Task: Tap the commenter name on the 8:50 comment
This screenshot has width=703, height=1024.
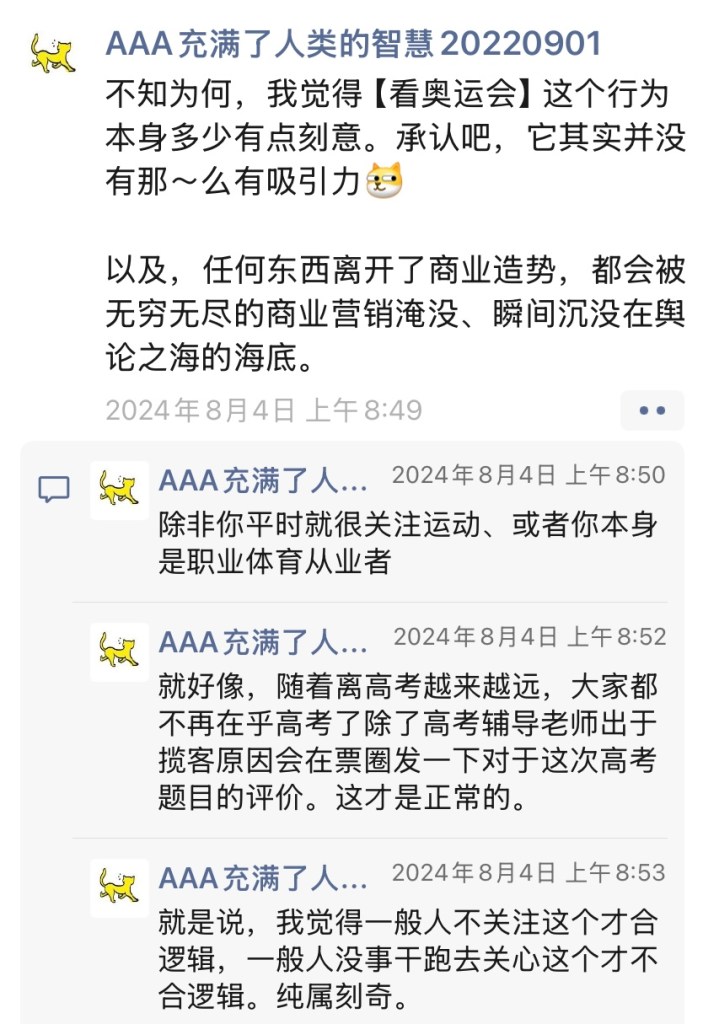Action: [263, 481]
